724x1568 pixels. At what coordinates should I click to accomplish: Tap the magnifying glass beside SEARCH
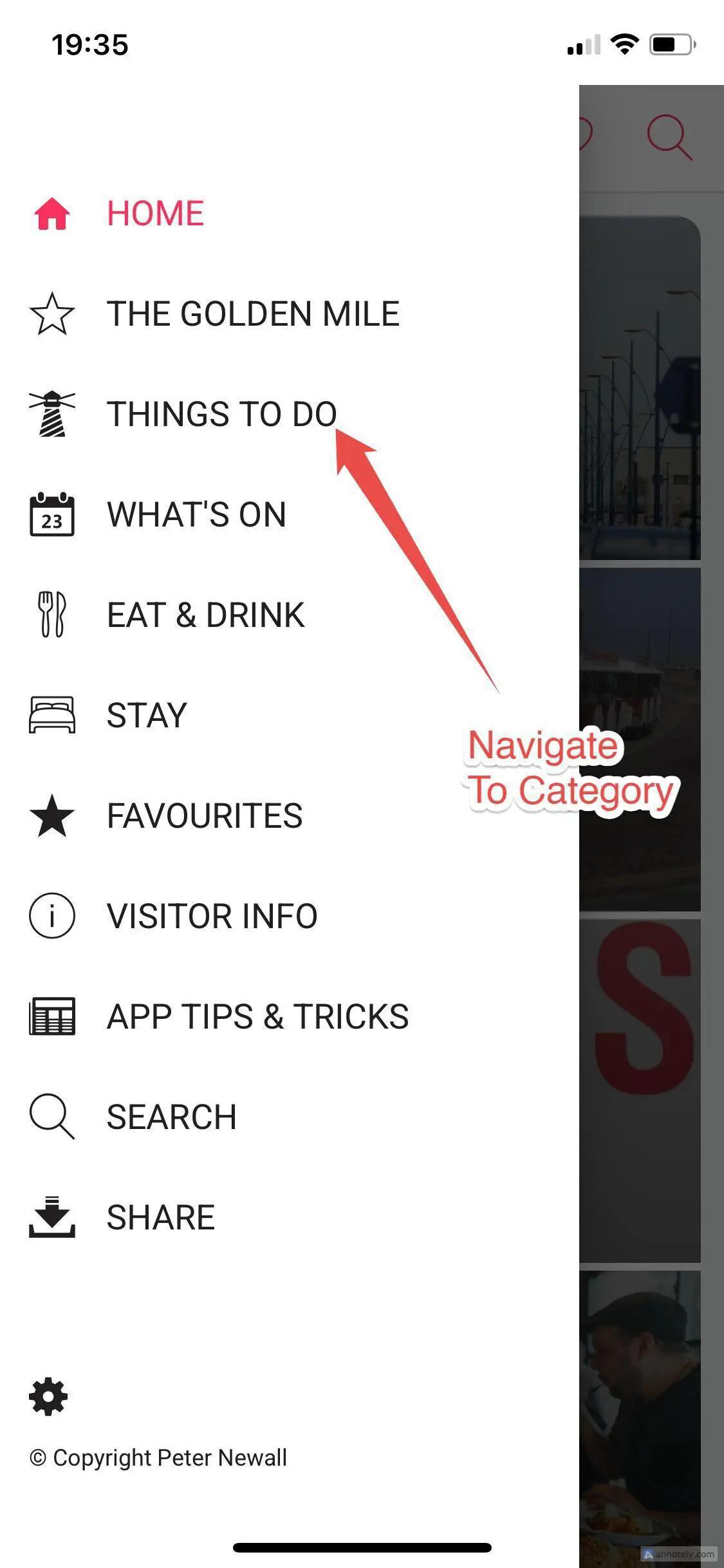51,1115
